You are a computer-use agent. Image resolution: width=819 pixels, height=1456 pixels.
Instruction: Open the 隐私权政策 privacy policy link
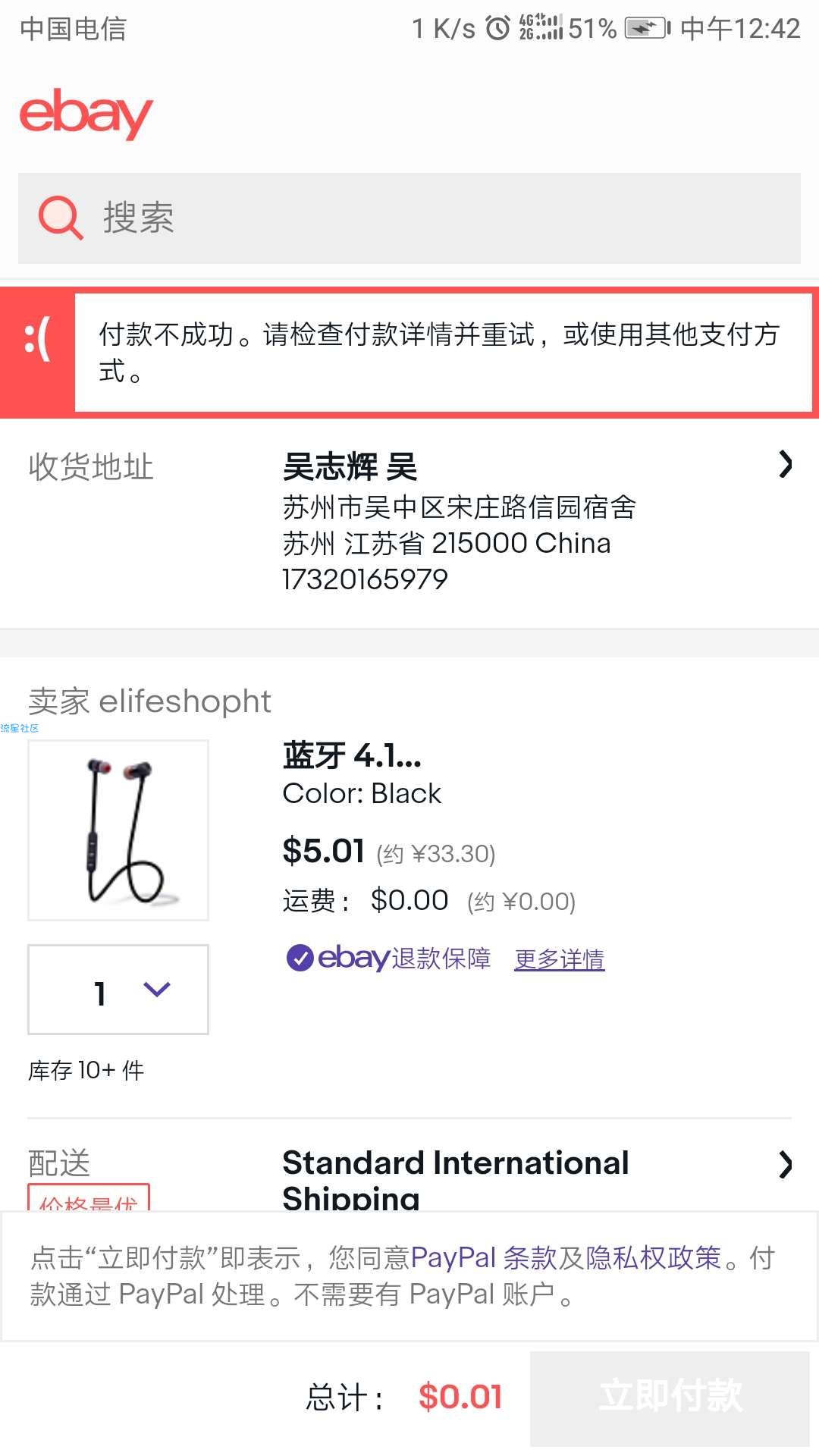click(x=654, y=1258)
